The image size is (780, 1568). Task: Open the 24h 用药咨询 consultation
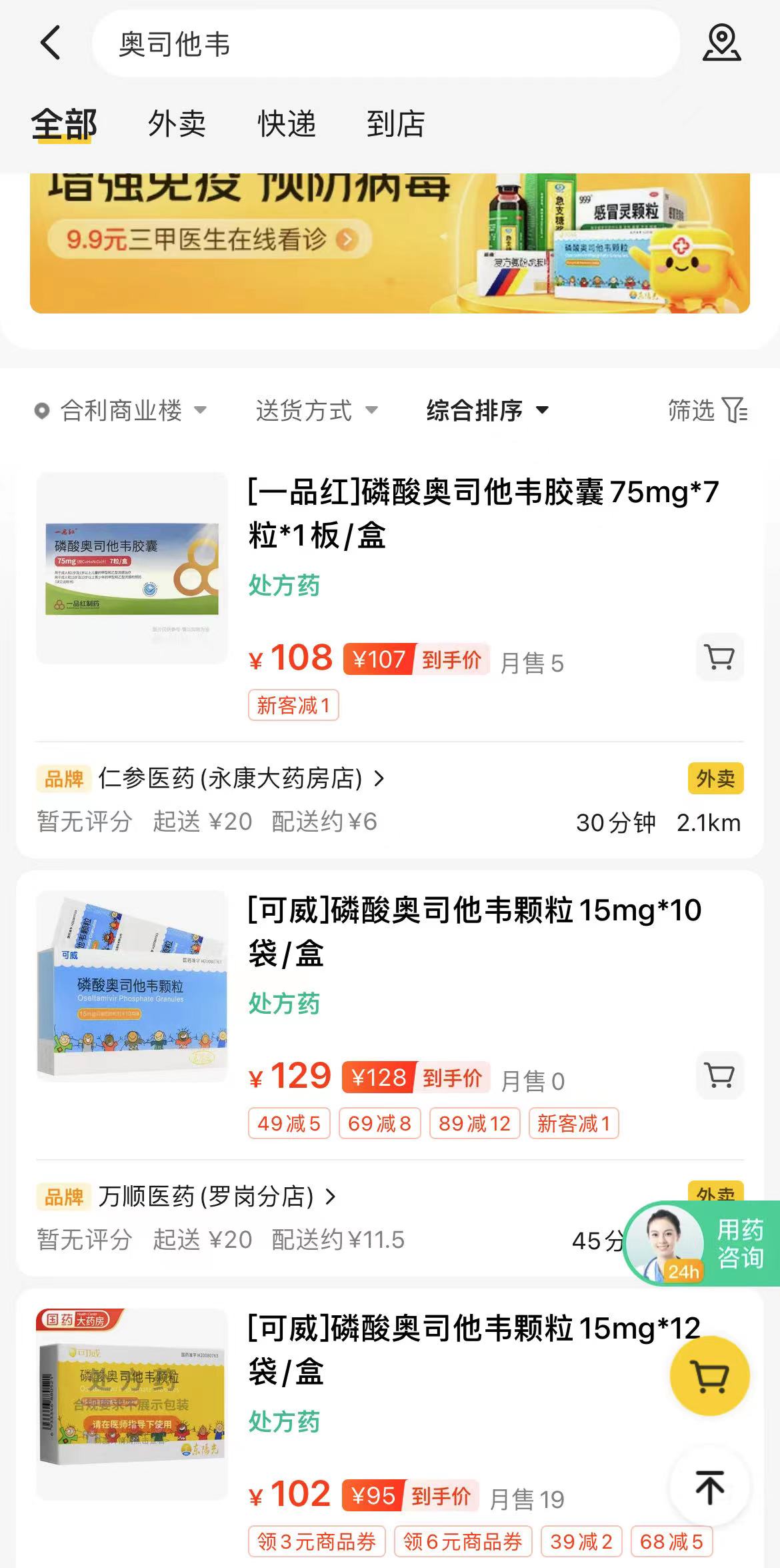coord(701,1243)
